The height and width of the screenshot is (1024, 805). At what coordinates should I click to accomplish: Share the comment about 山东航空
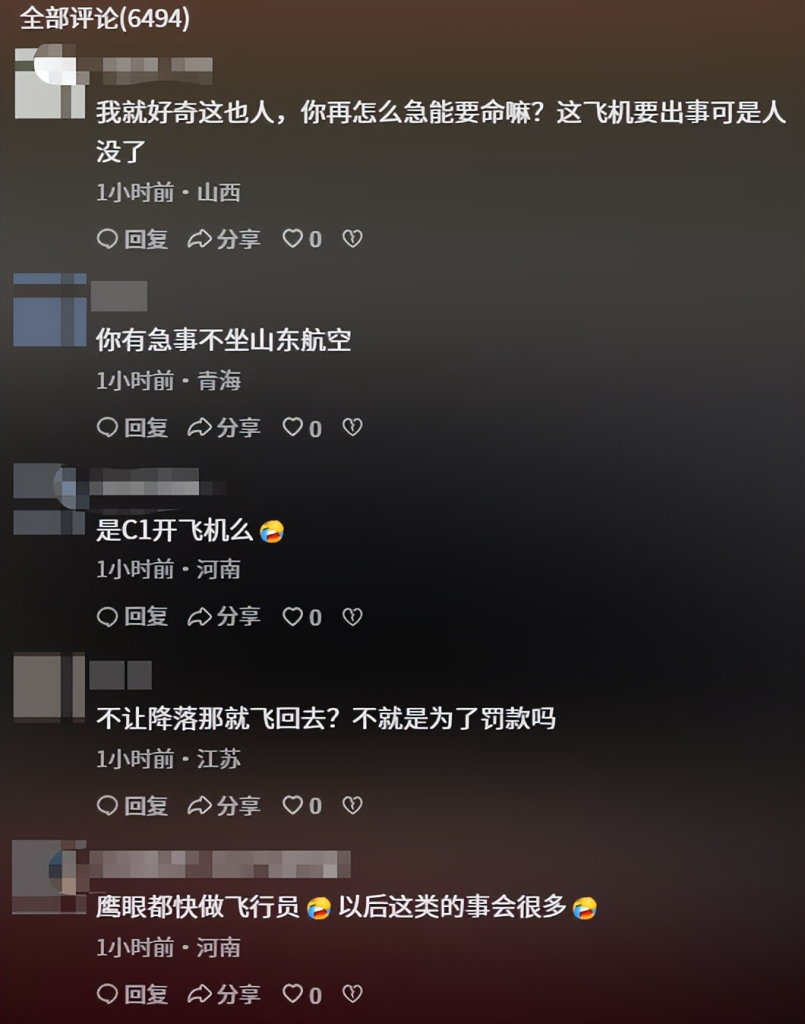tap(224, 428)
